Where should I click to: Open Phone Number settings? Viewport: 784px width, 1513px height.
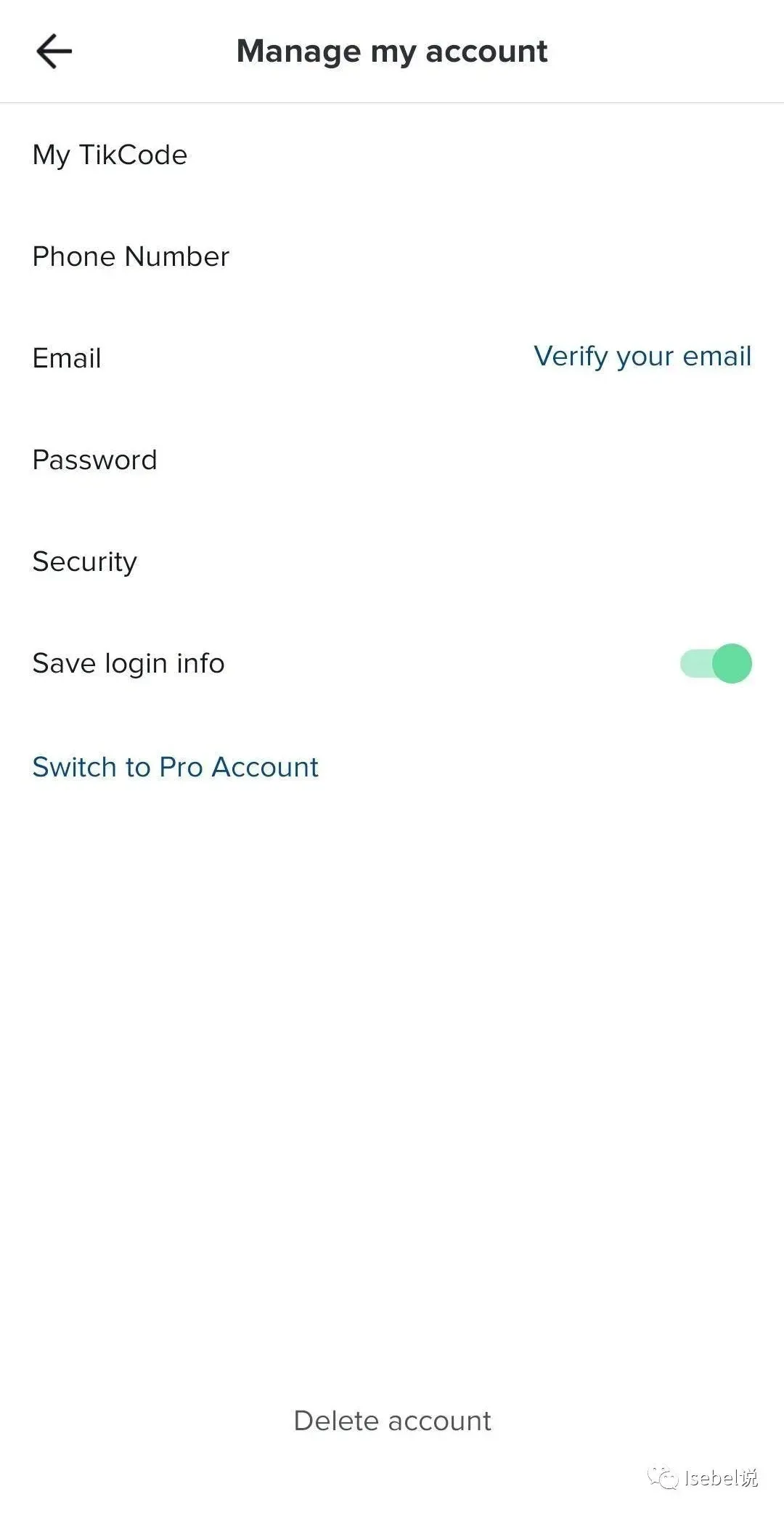392,256
